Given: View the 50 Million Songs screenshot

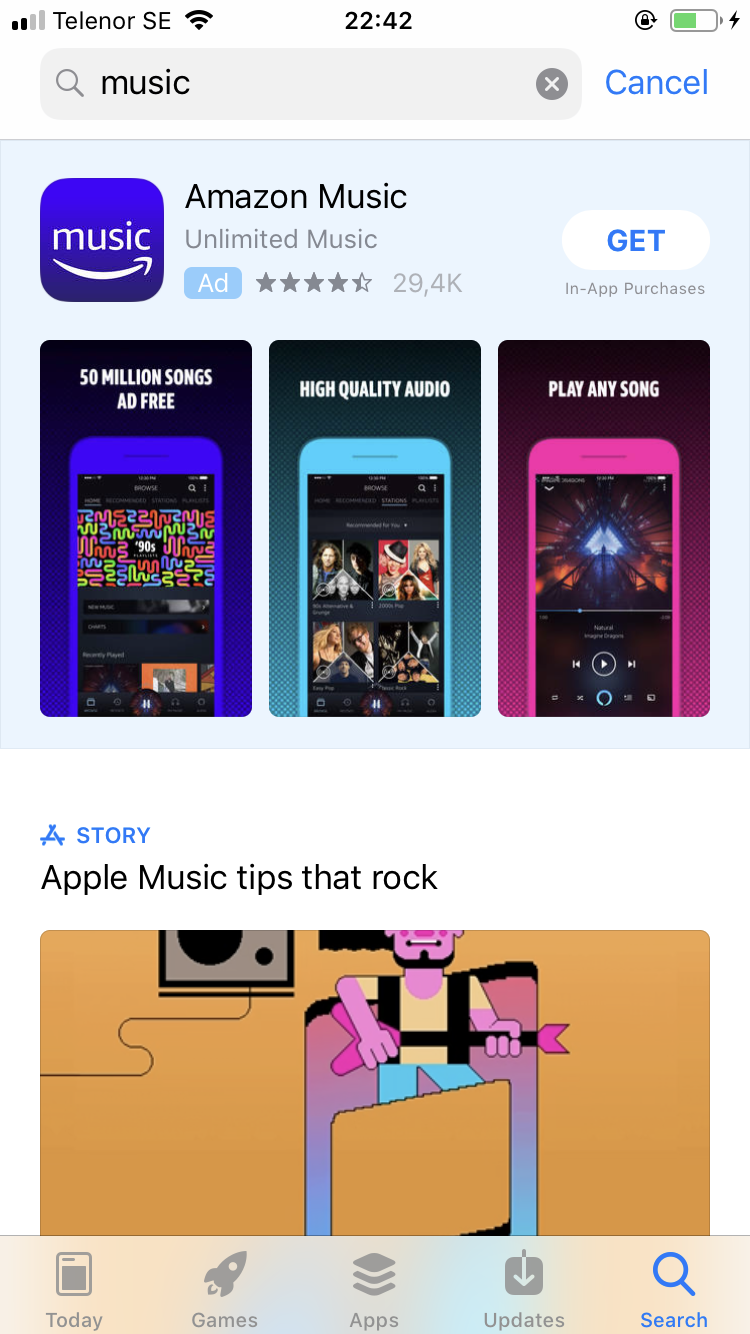Looking at the screenshot, I should pyautogui.click(x=146, y=528).
